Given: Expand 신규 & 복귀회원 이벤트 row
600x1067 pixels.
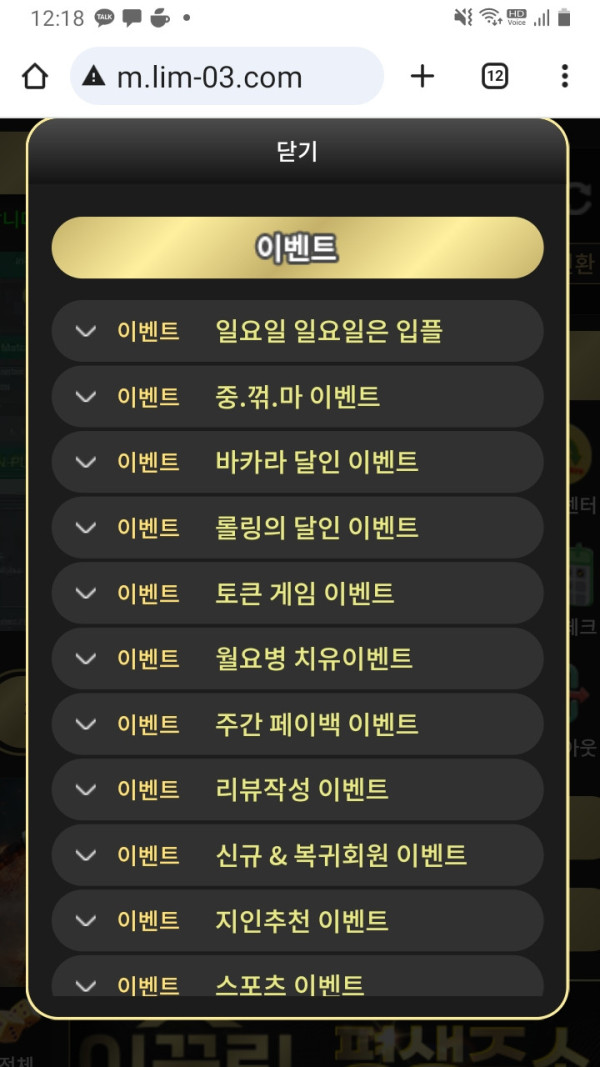Looking at the screenshot, I should click(x=297, y=855).
